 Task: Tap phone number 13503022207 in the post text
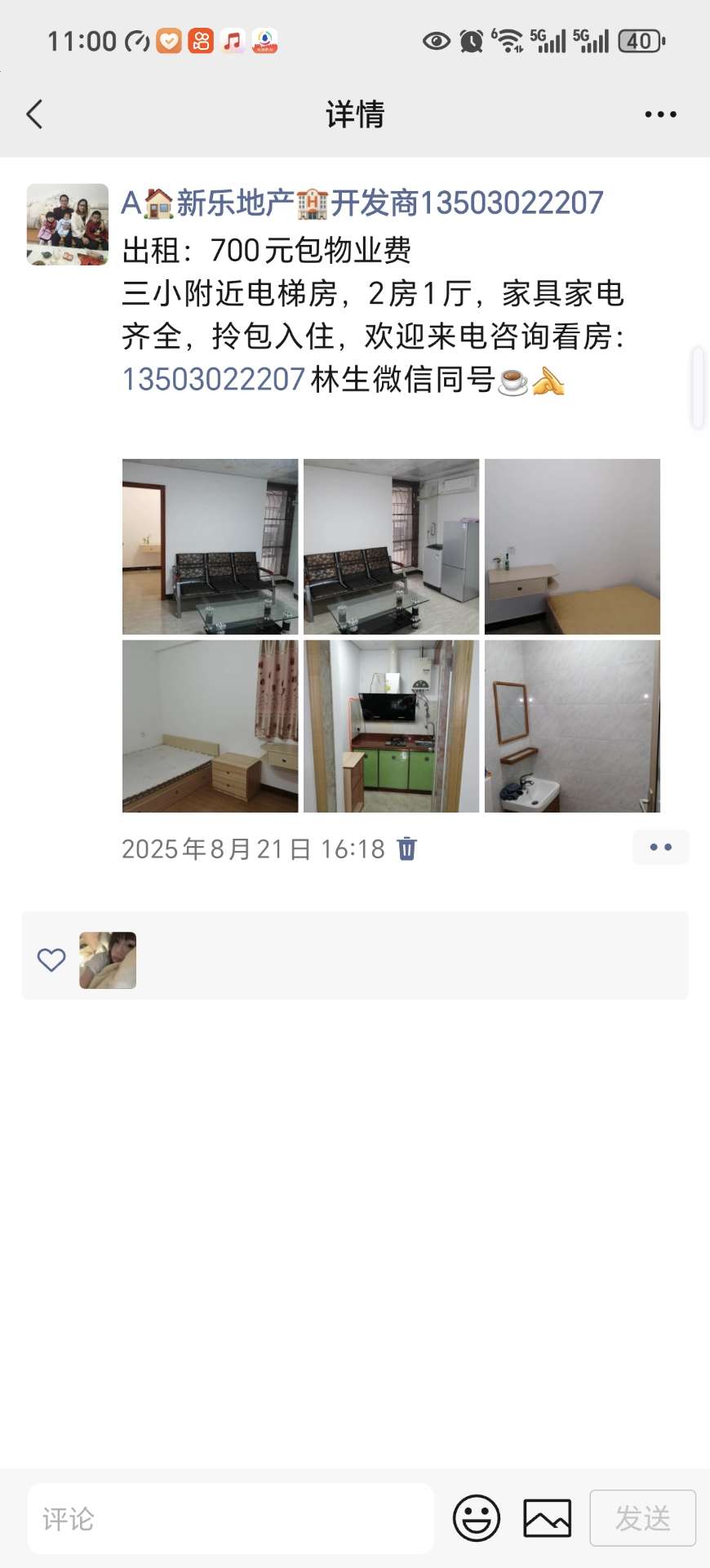tap(214, 380)
